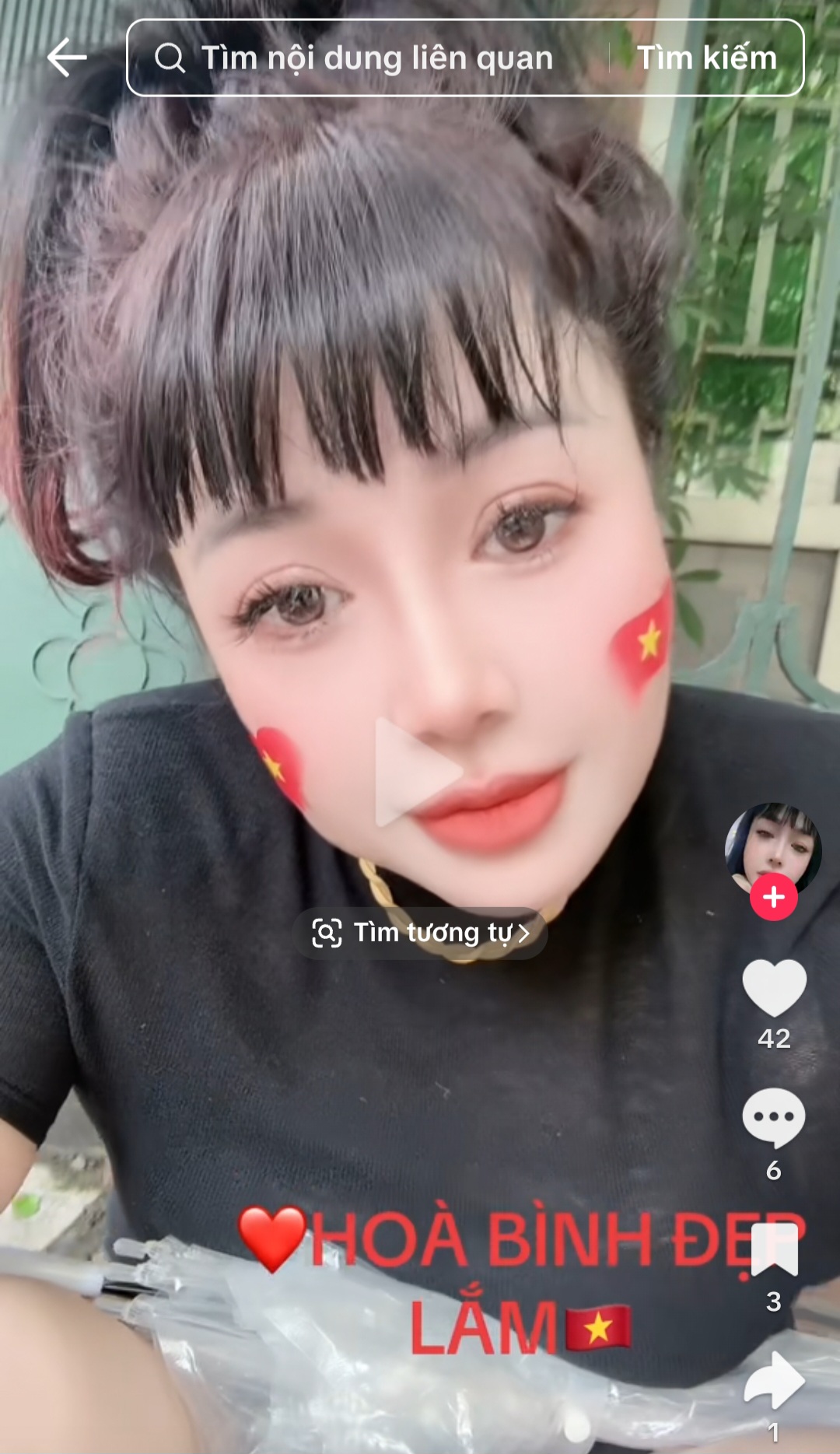The image size is (840, 1454).
Task: Tap the 'Tìm kiếm' button
Action: point(706,58)
